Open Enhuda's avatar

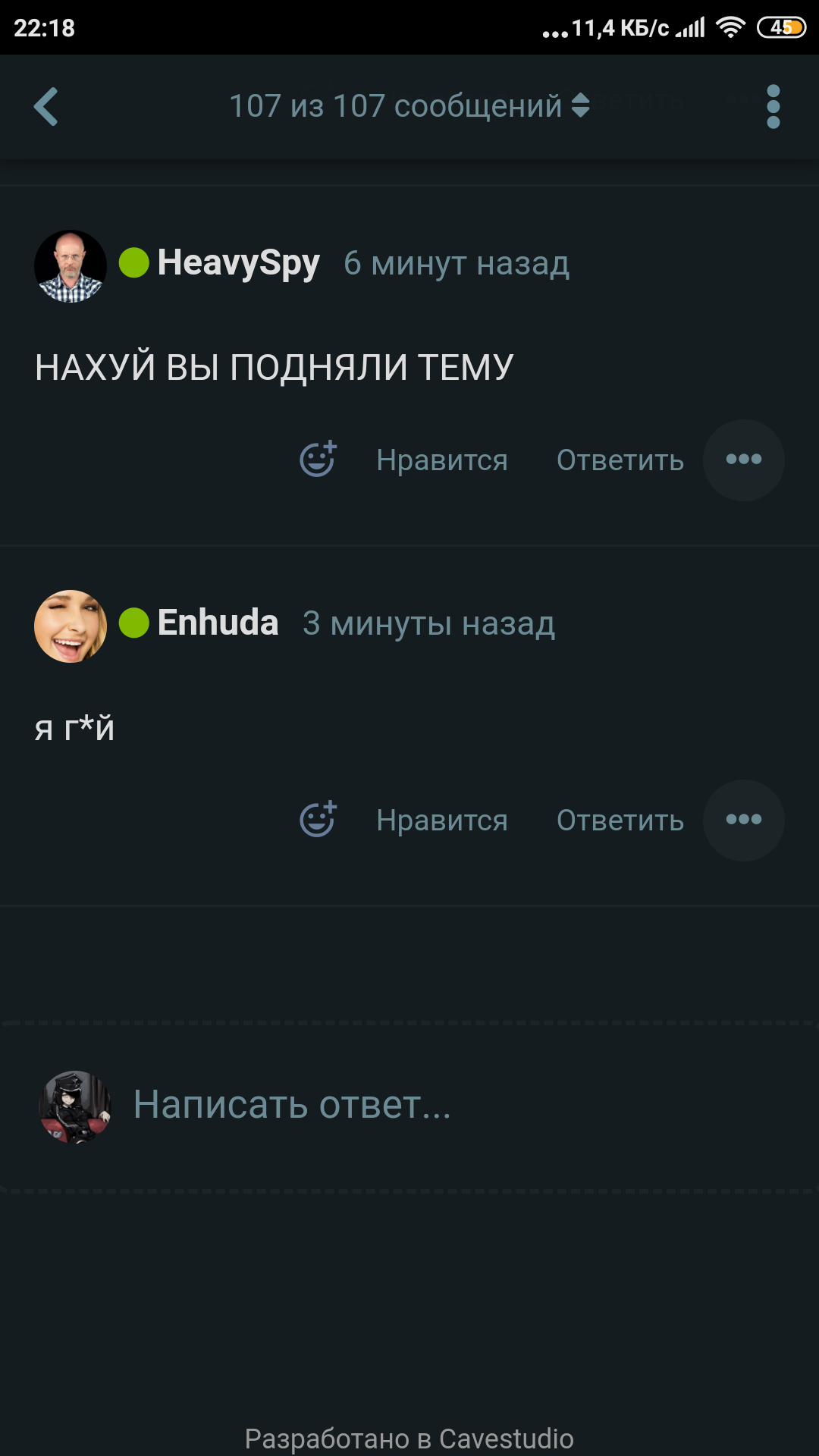[71, 626]
